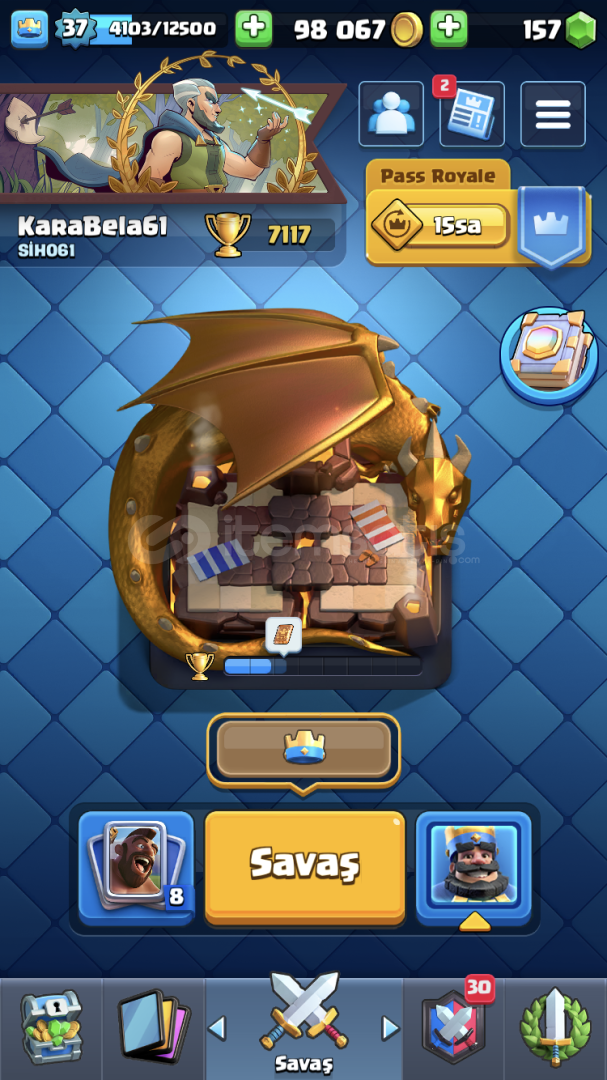Open the Hog Rider battle deck selector
The image size is (607, 1080).
pyautogui.click(x=136, y=866)
